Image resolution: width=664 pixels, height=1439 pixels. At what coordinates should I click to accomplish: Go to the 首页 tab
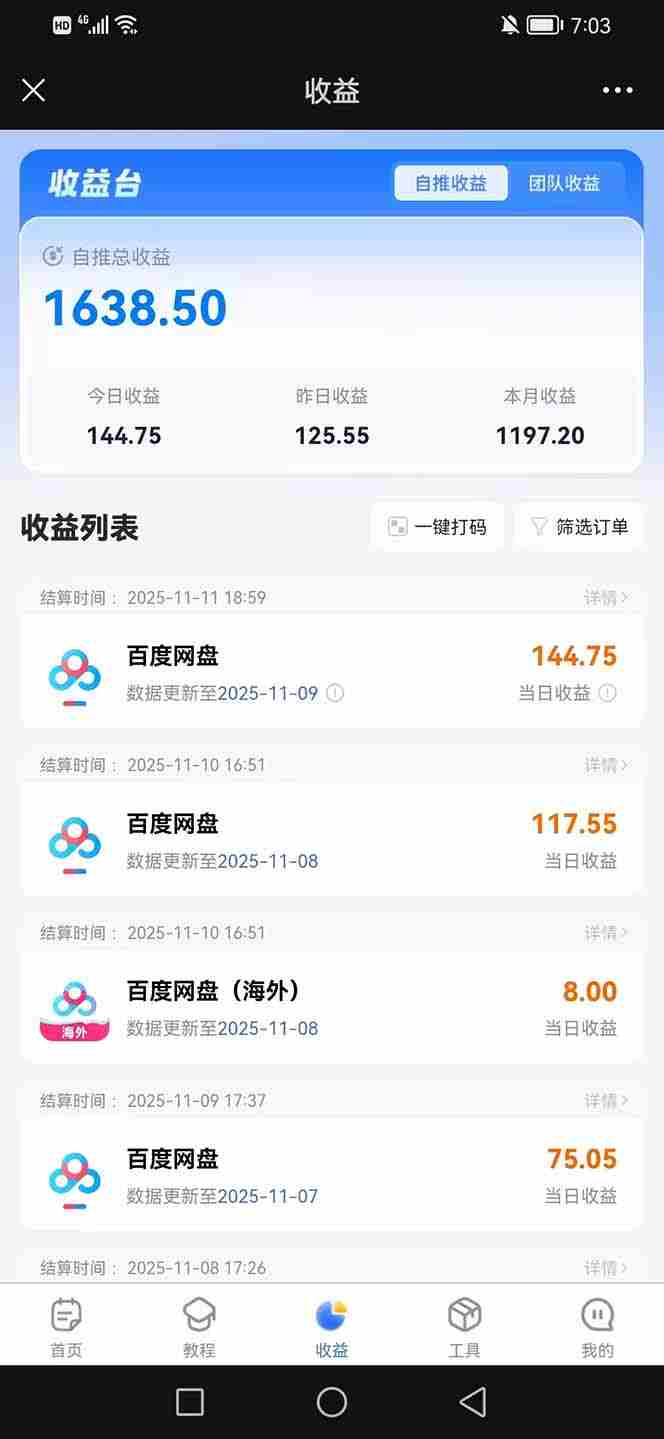click(66, 1327)
